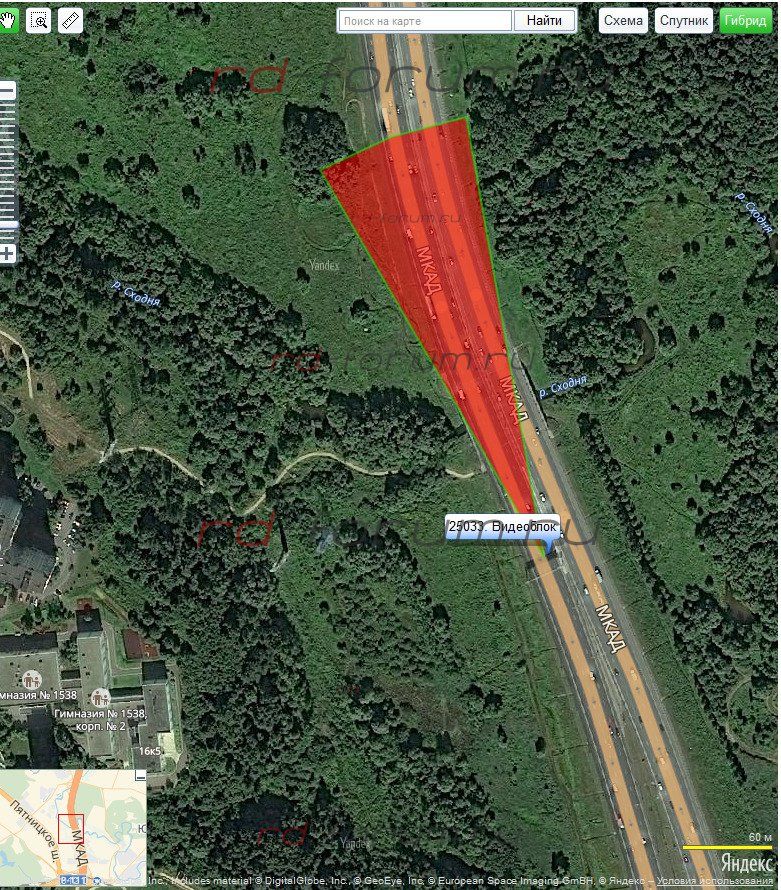Switch map to Спутник view
This screenshot has height=890, width=781.
tap(684, 21)
